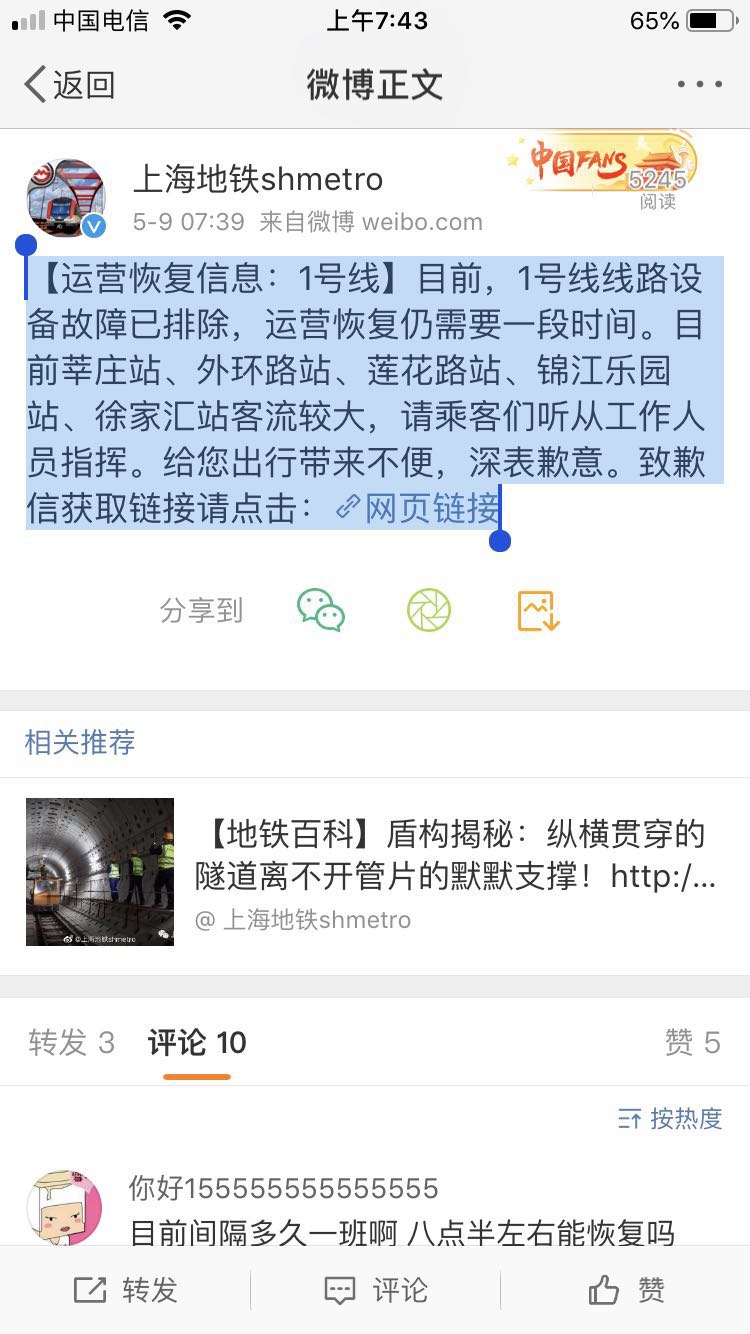
Task: Open the commenter 你好155555555555555 avatar
Action: point(65,1208)
